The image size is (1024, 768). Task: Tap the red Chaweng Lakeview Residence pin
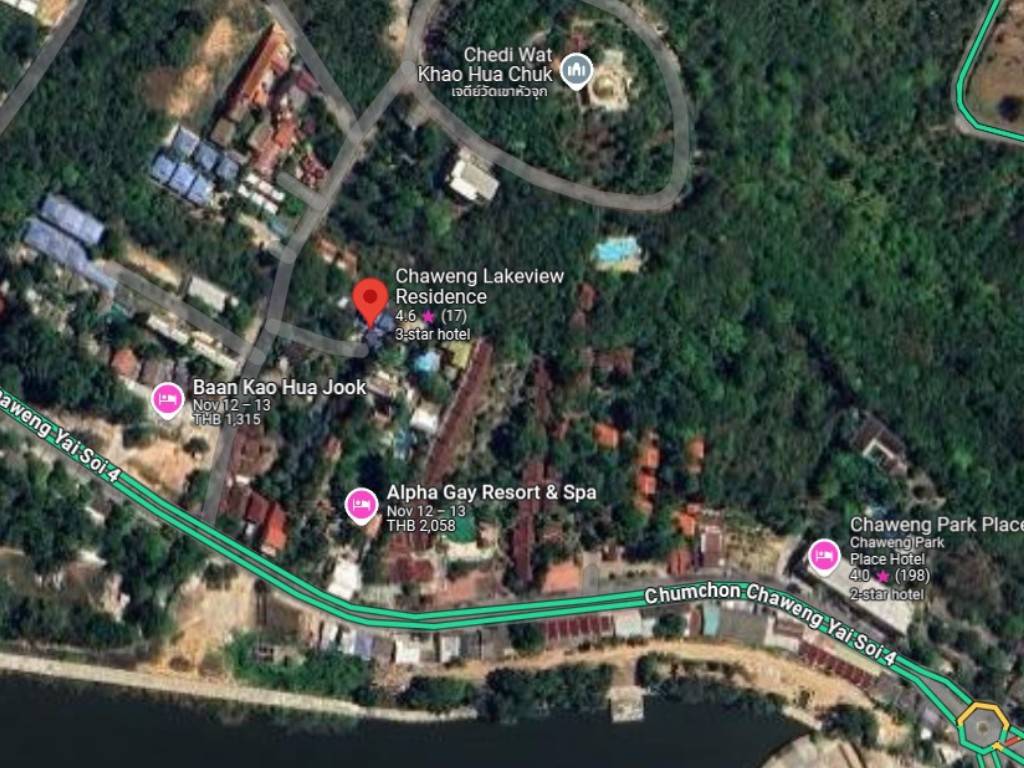pos(371,297)
